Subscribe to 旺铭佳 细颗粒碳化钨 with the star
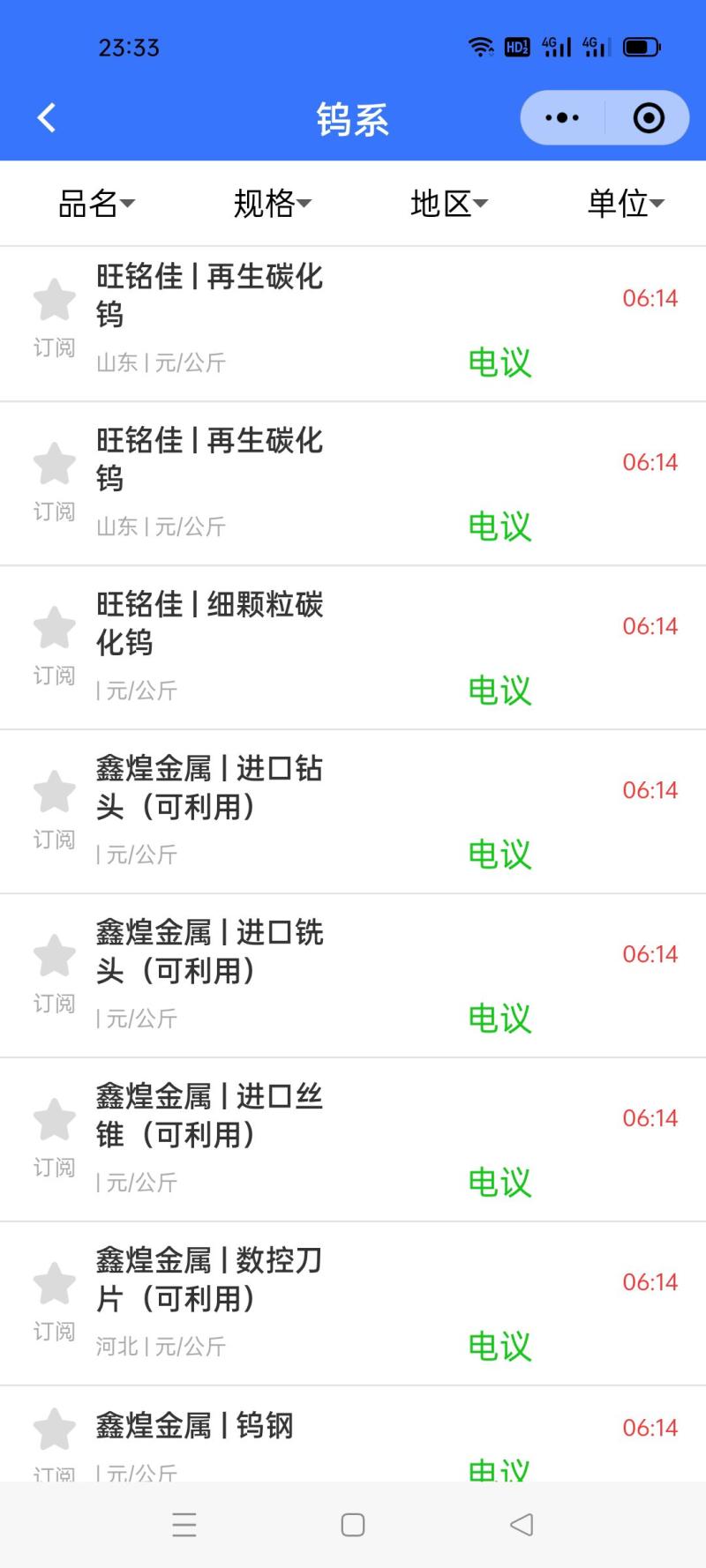The image size is (706, 1568). [x=55, y=628]
